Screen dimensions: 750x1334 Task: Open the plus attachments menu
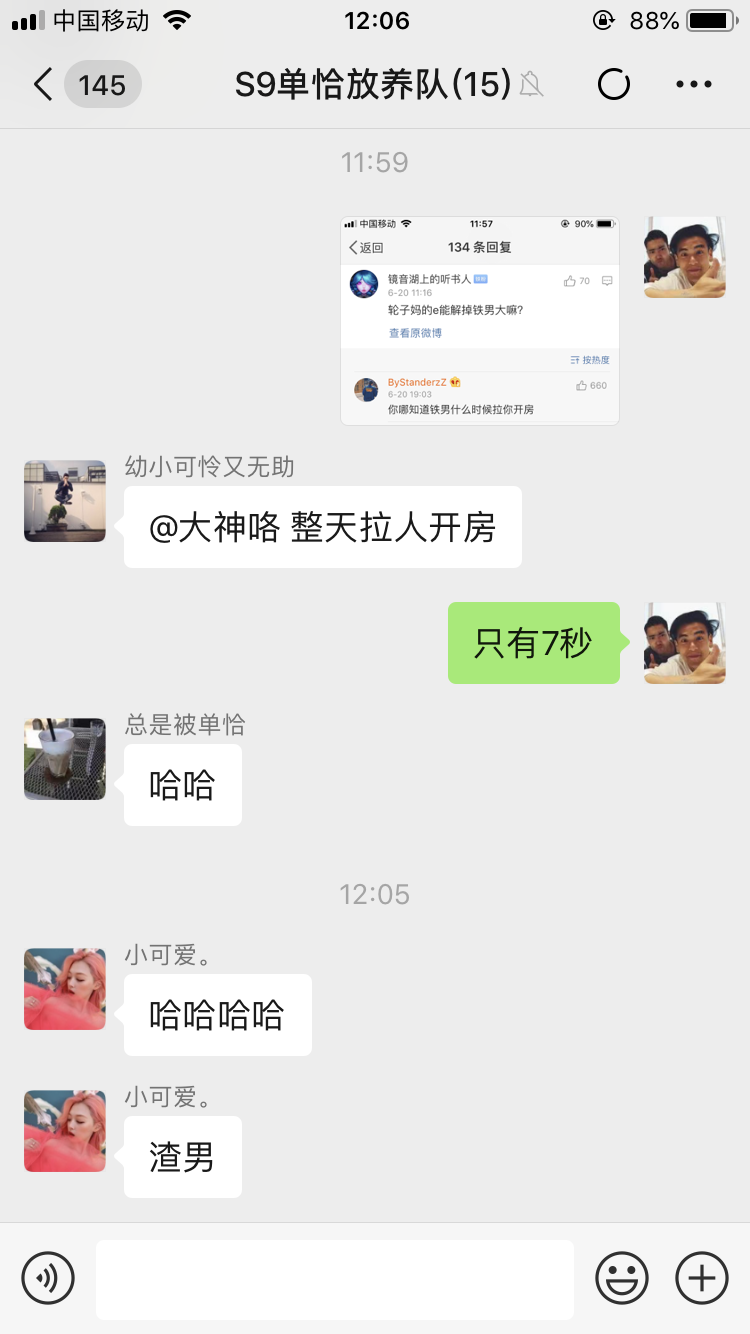(x=702, y=1278)
